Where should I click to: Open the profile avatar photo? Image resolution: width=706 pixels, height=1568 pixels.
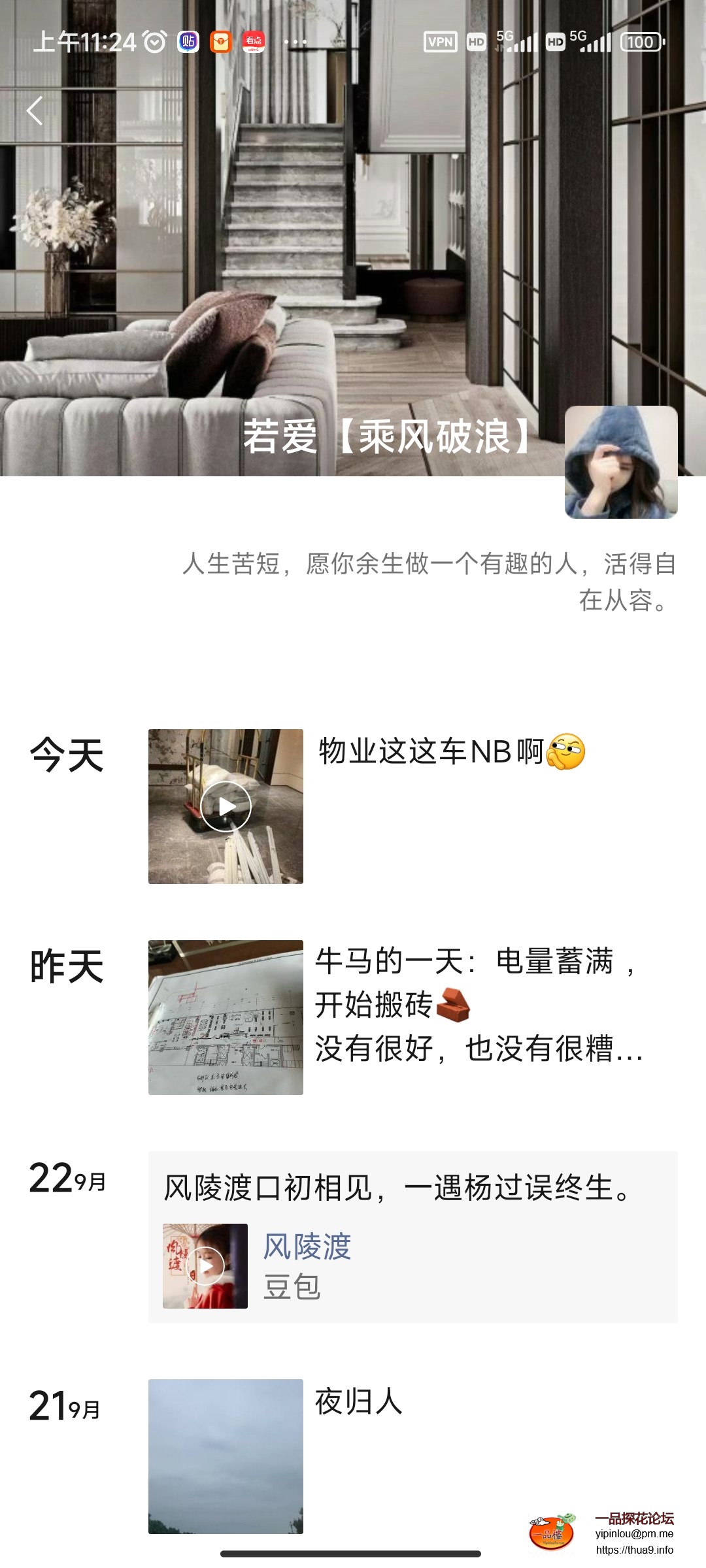[x=622, y=464]
